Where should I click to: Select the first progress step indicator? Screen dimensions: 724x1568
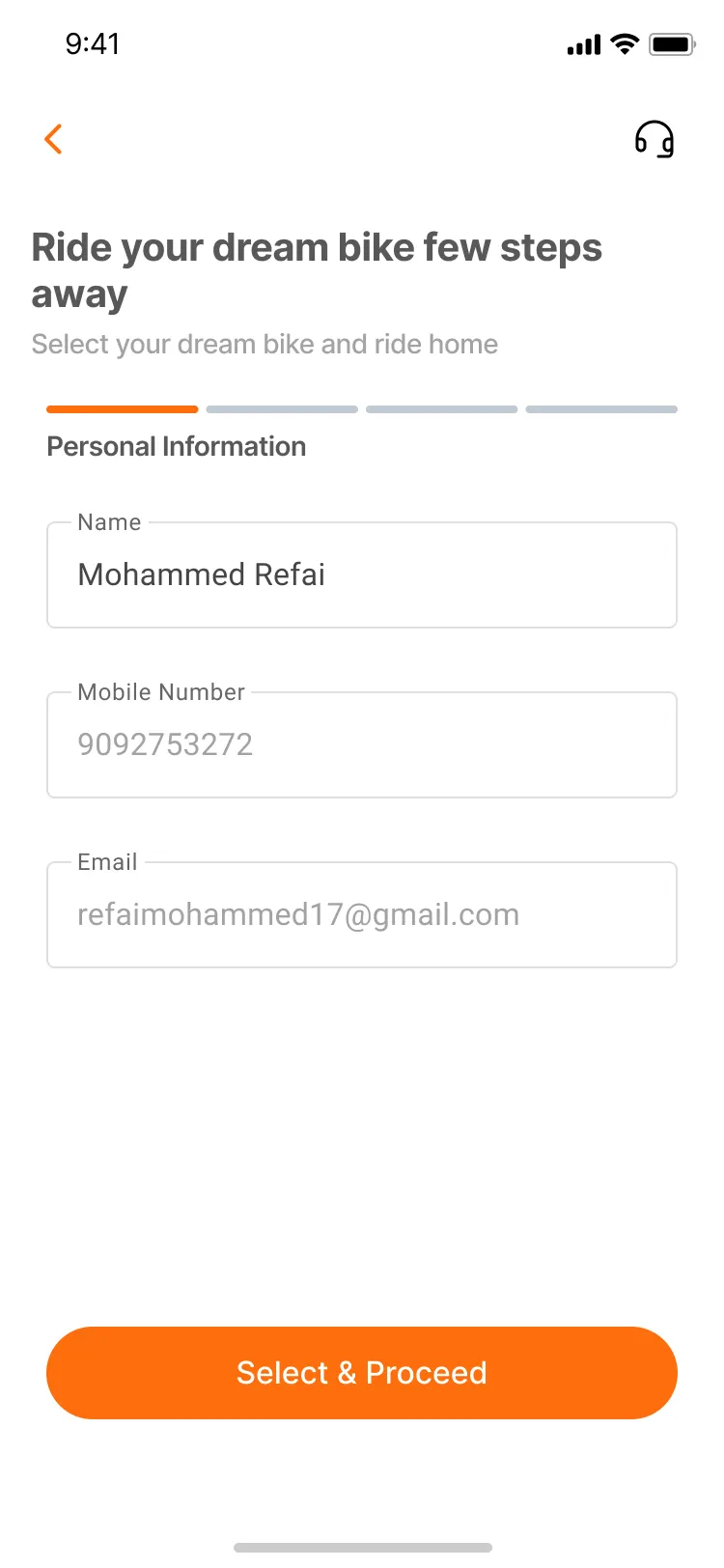click(122, 408)
